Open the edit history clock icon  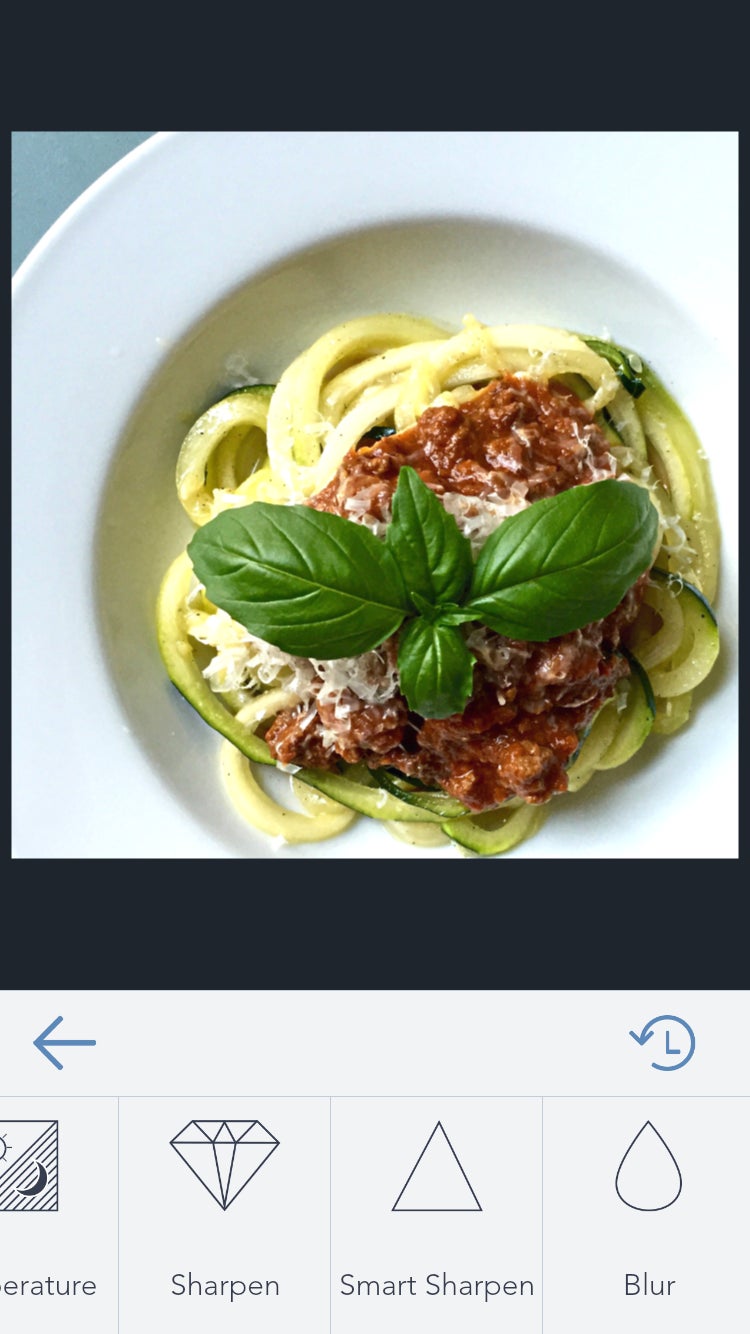coord(663,1043)
